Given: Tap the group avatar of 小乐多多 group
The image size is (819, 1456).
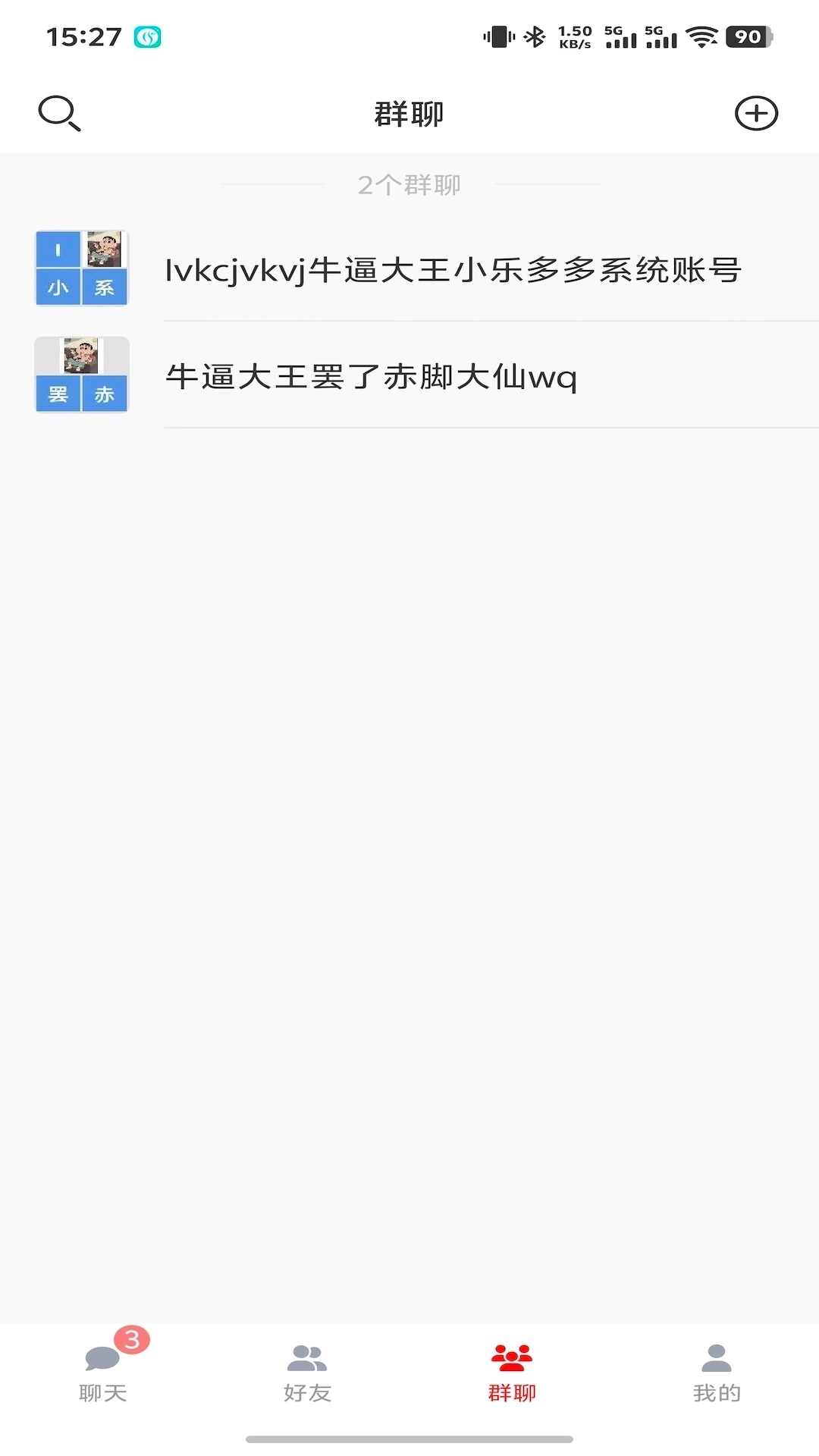Looking at the screenshot, I should 81,267.
